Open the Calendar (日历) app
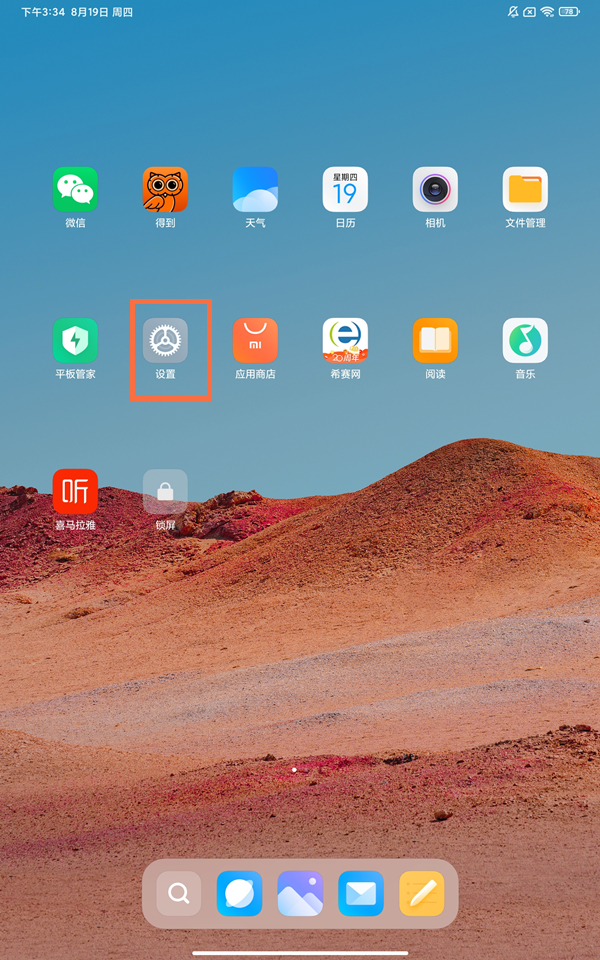 345,189
